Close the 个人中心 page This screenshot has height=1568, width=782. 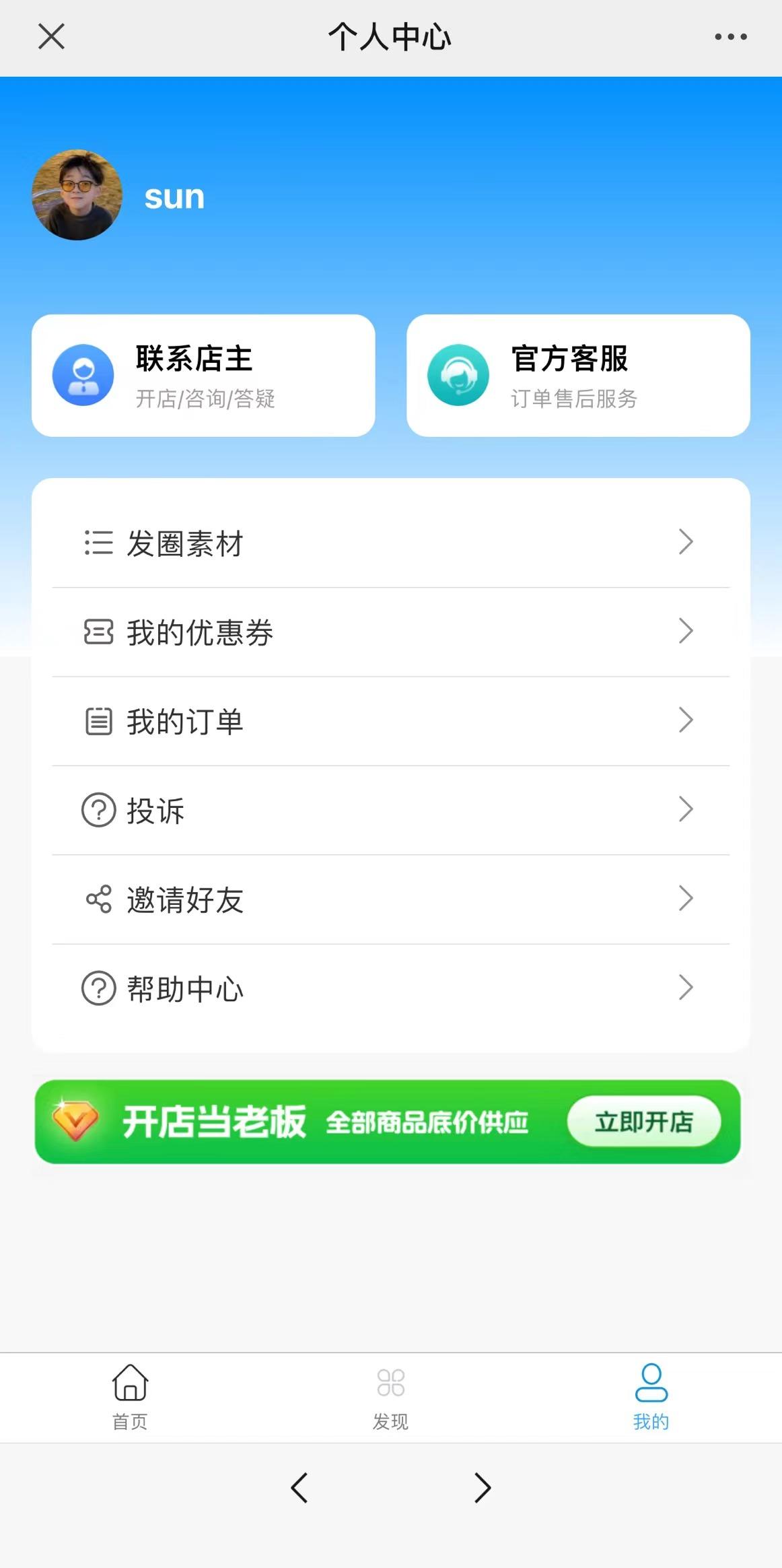(51, 36)
